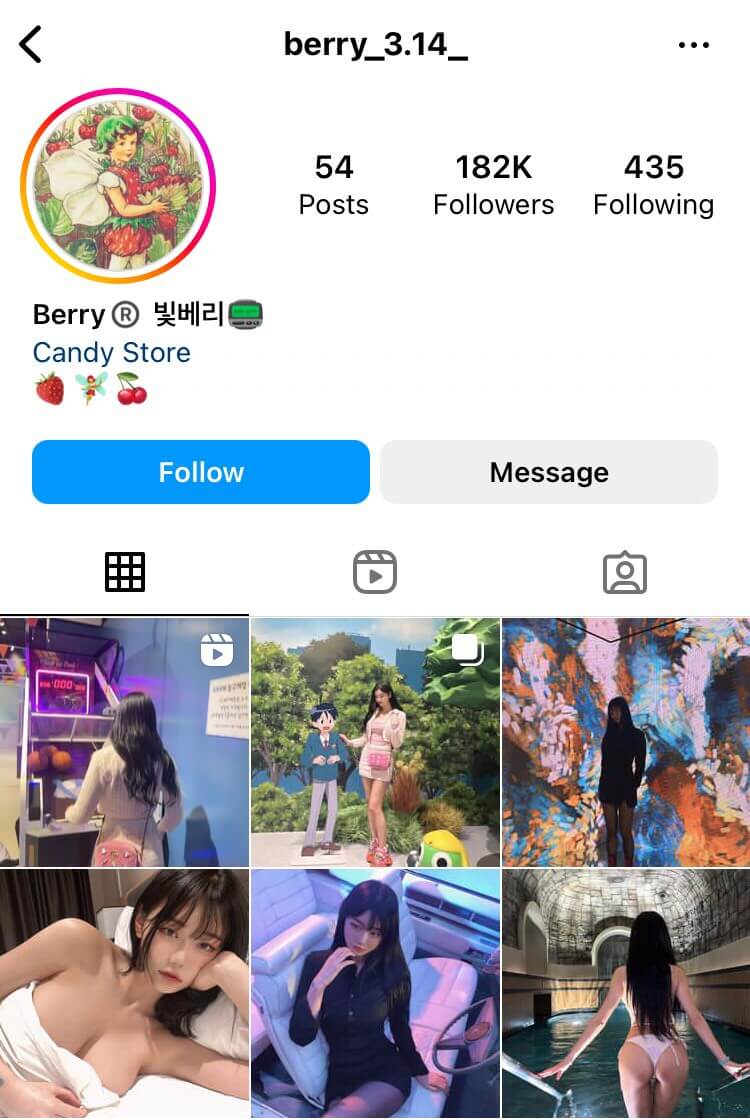Open the three-dot overflow menu
The image size is (750, 1120).
tap(693, 45)
